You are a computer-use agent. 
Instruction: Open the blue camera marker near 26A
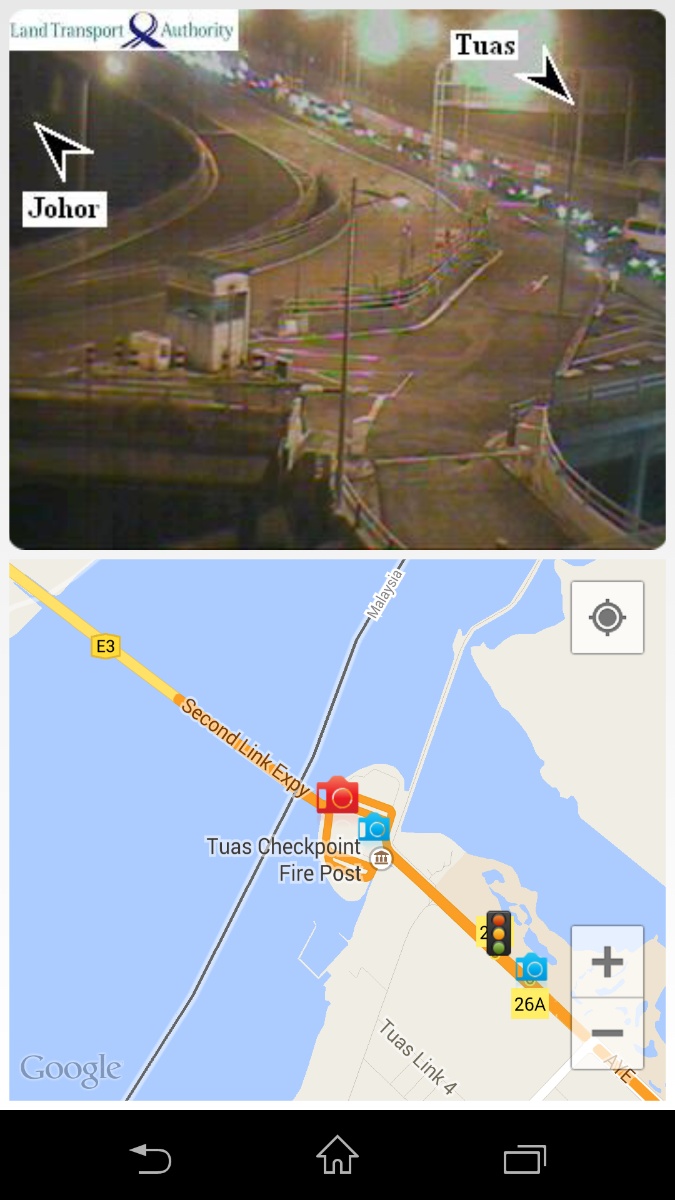[531, 968]
